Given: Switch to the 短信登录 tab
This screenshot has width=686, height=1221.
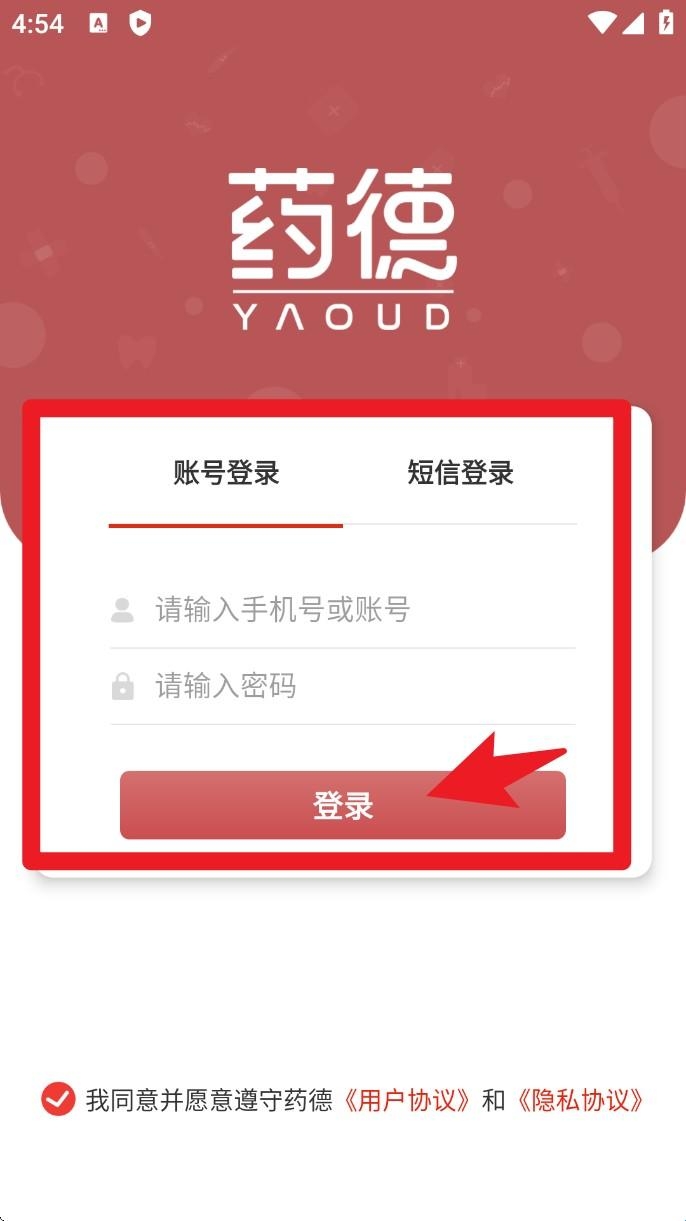Looking at the screenshot, I should (x=460, y=473).
